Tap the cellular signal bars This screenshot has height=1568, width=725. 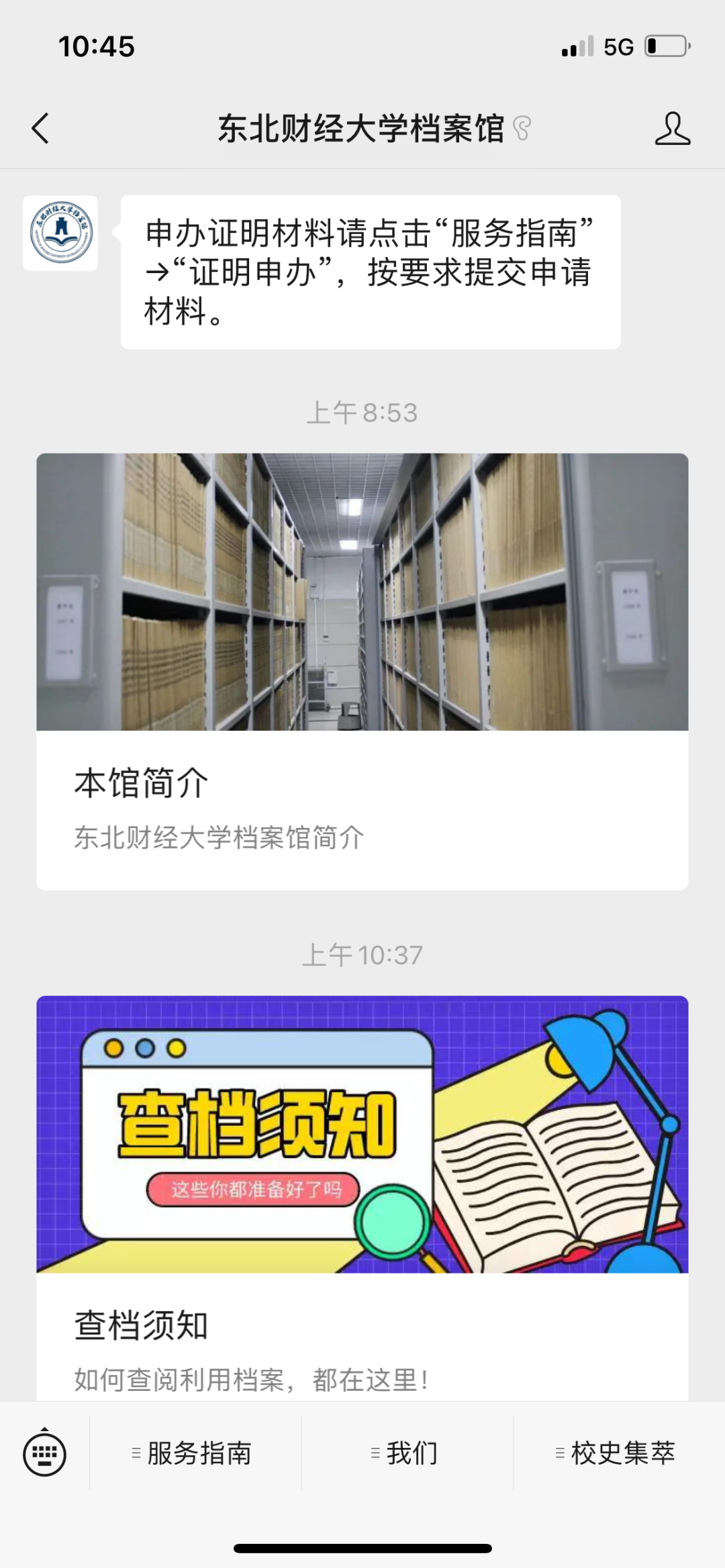576,46
